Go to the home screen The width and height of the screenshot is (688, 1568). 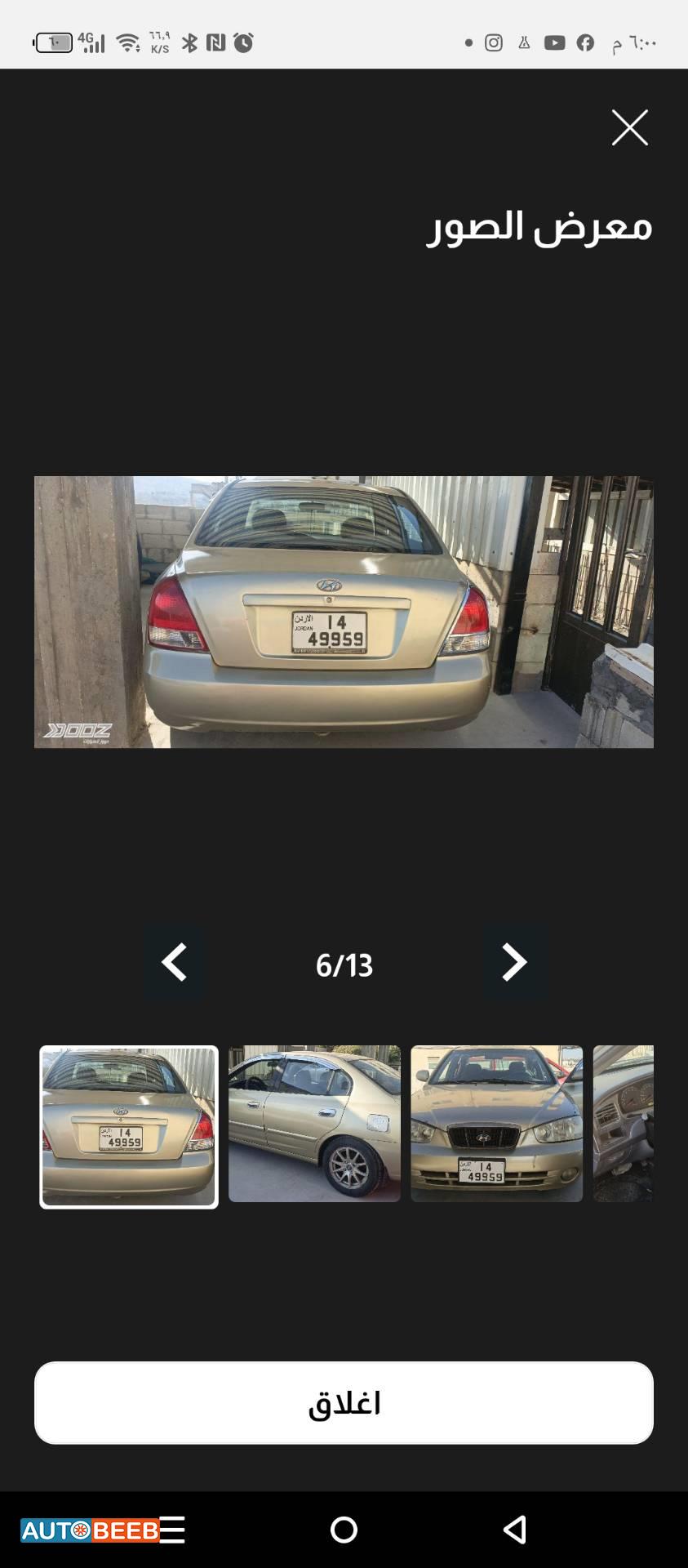344,1530
